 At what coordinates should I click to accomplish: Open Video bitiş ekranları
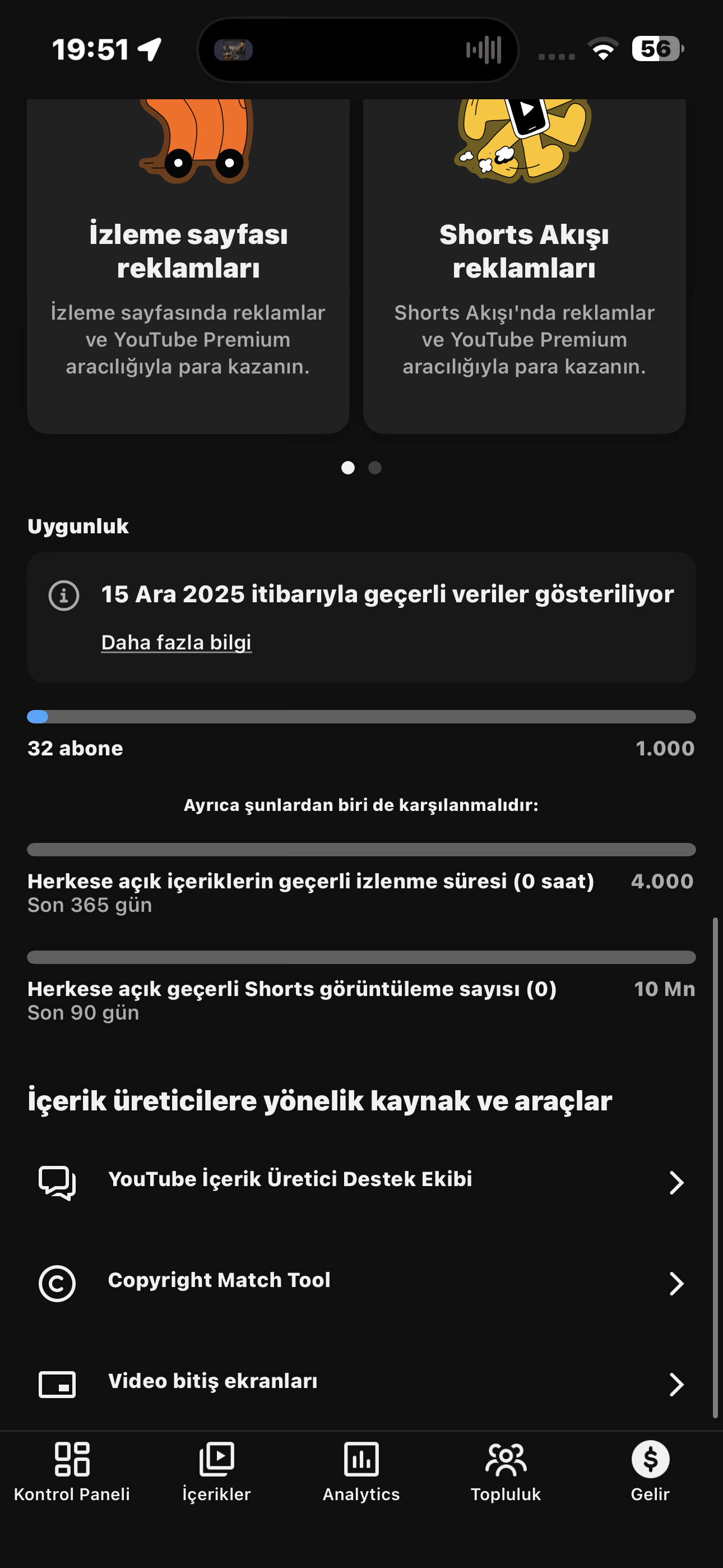point(361,1384)
